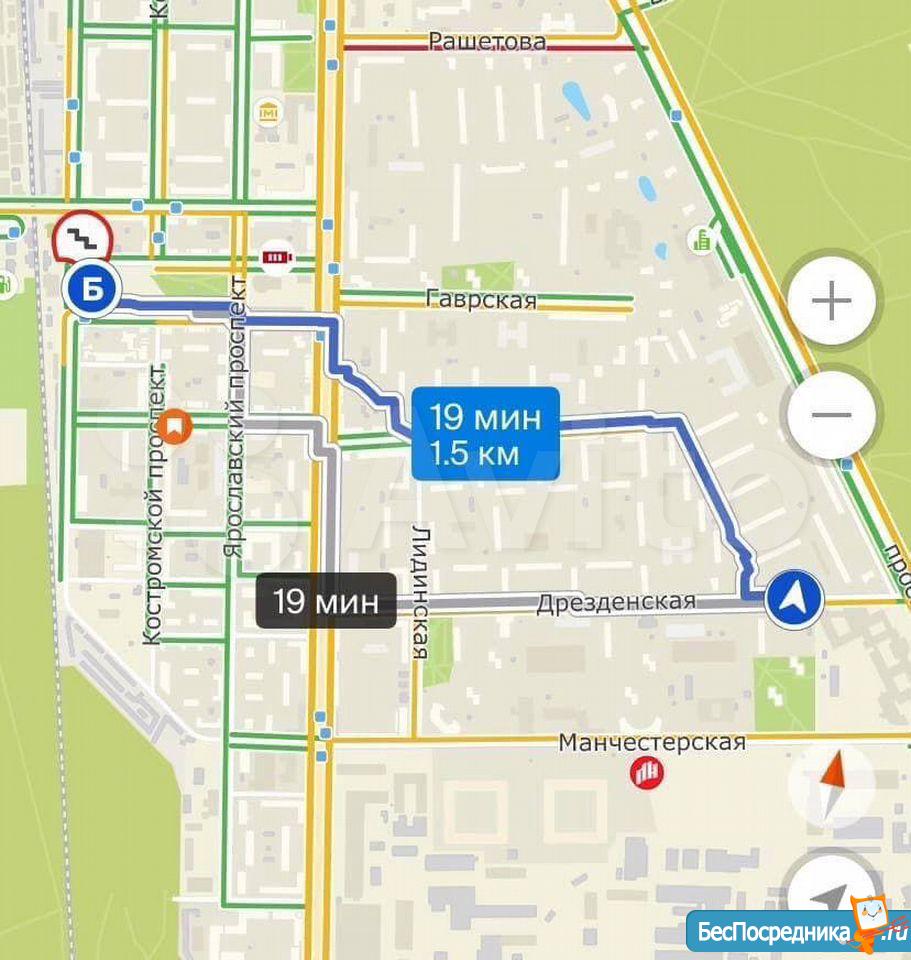The height and width of the screenshot is (960, 911).
Task: Tap the stairs warning sign near destination
Action: point(82,237)
